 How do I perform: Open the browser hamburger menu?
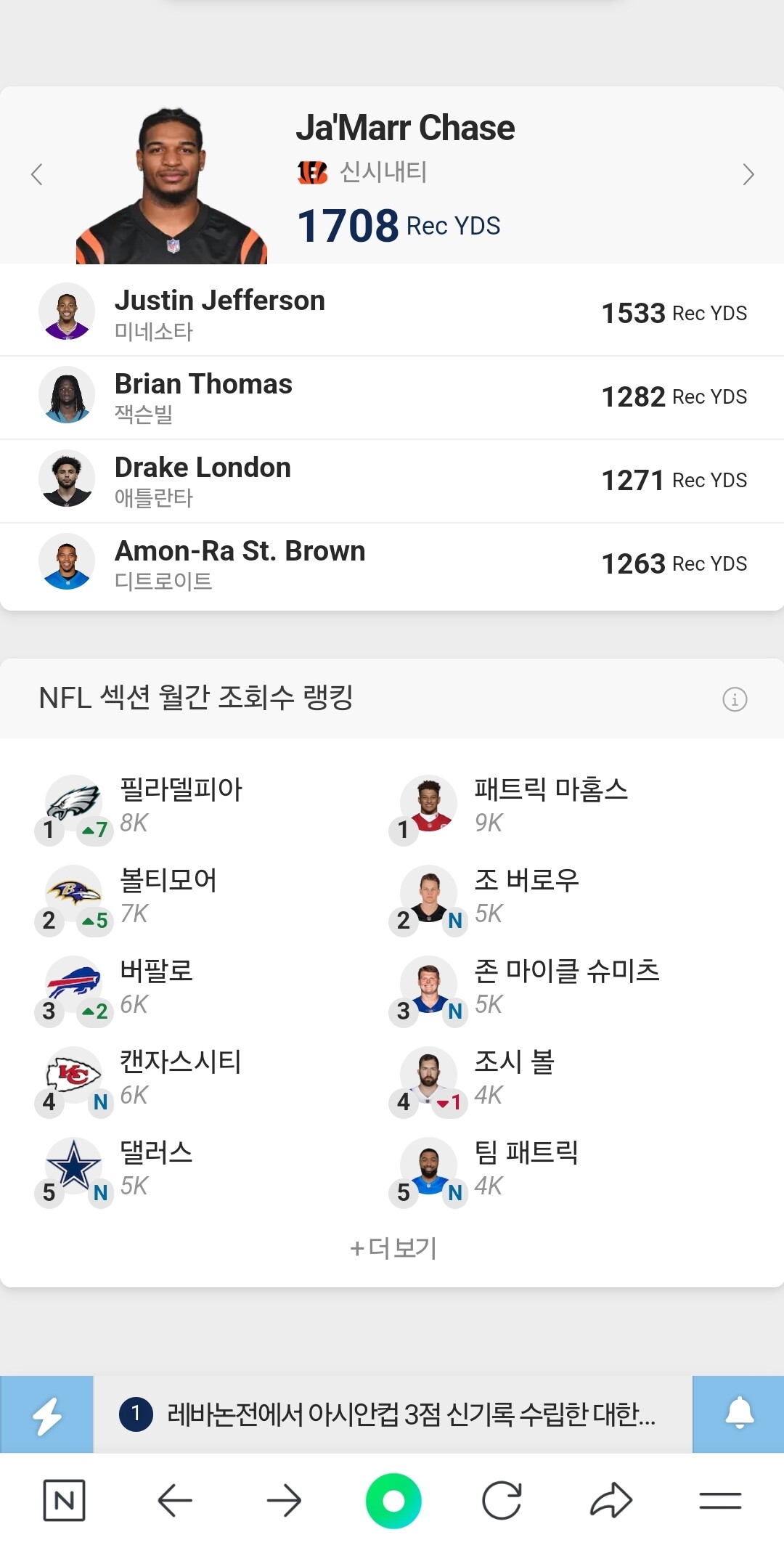[720, 1500]
